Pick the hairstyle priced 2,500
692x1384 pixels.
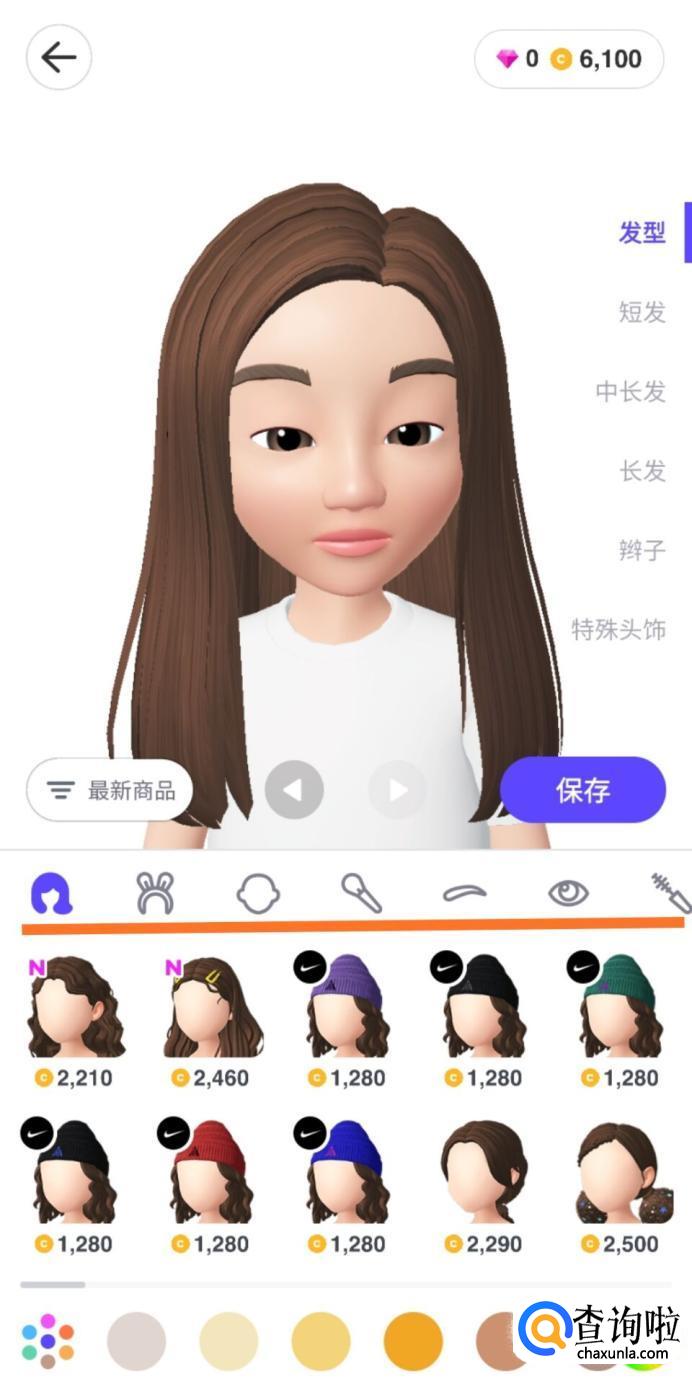(x=618, y=1176)
